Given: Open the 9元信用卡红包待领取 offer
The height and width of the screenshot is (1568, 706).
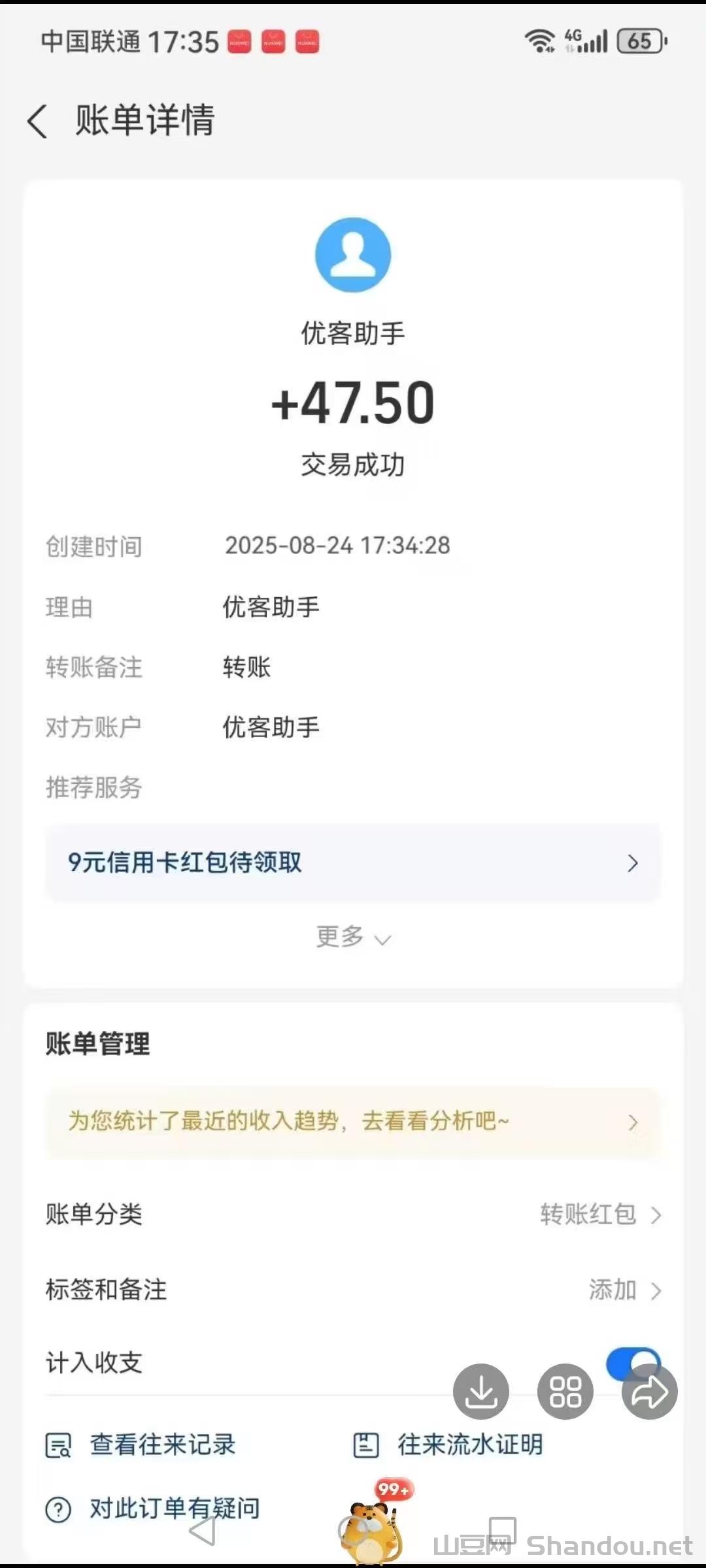Looking at the screenshot, I should point(353,862).
